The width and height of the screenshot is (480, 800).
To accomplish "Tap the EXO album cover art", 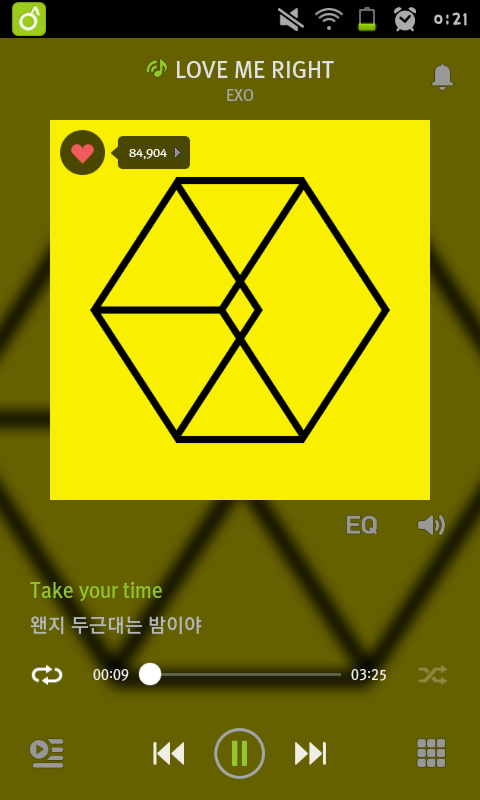I will tap(240, 310).
